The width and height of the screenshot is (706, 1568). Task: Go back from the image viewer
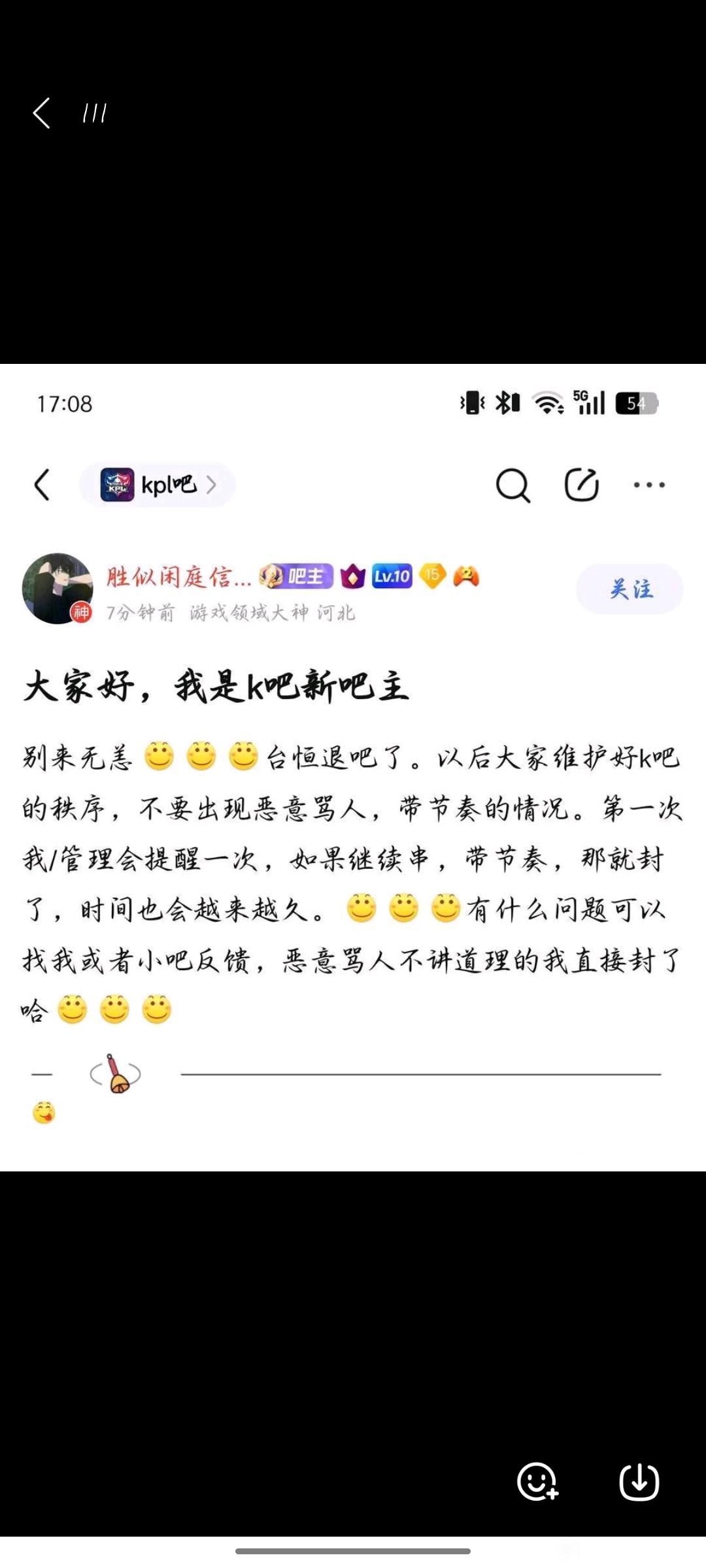tap(41, 113)
